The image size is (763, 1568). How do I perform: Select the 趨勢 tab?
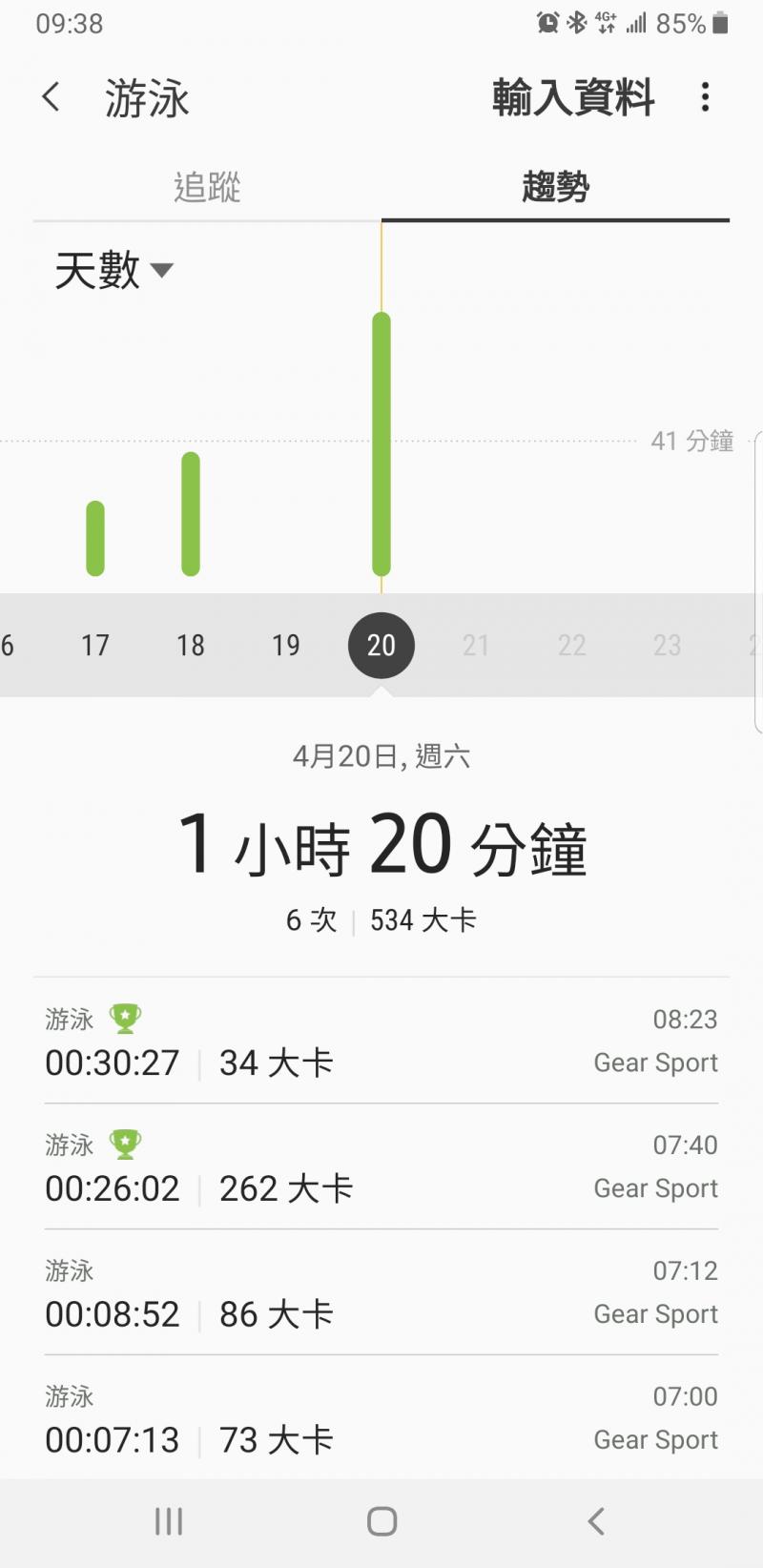coord(555,187)
